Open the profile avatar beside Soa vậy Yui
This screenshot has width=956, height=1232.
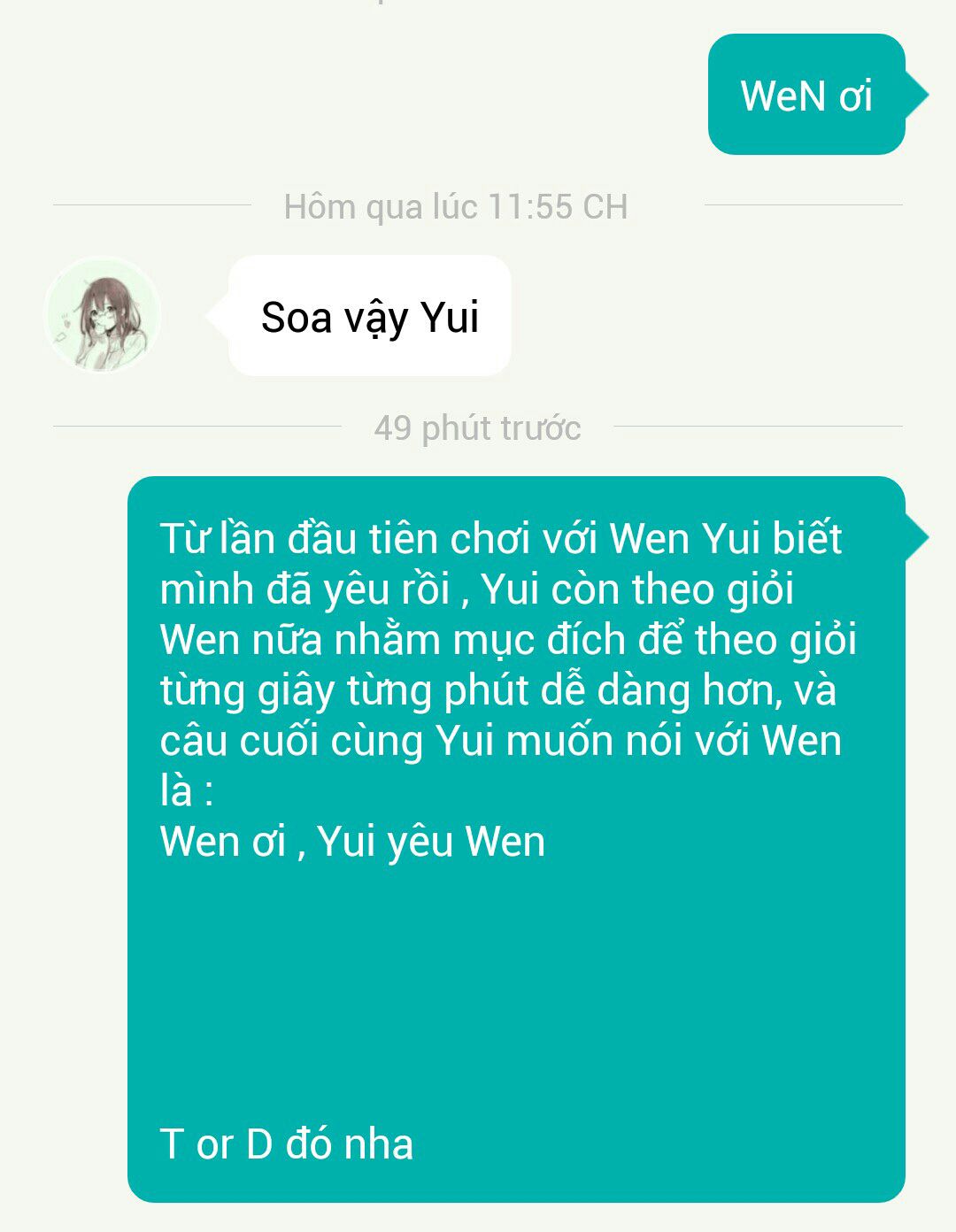click(103, 315)
